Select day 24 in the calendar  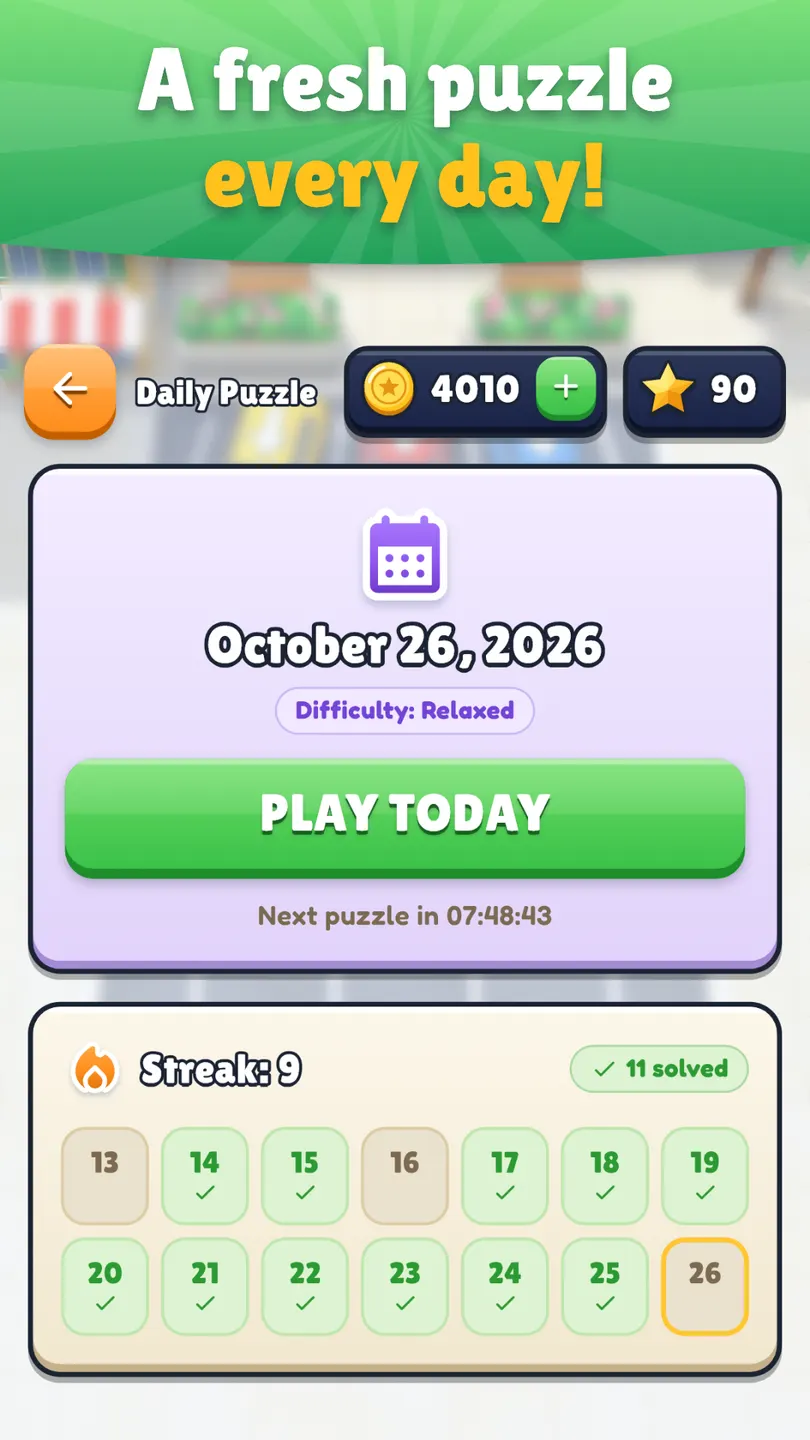coord(505,1286)
